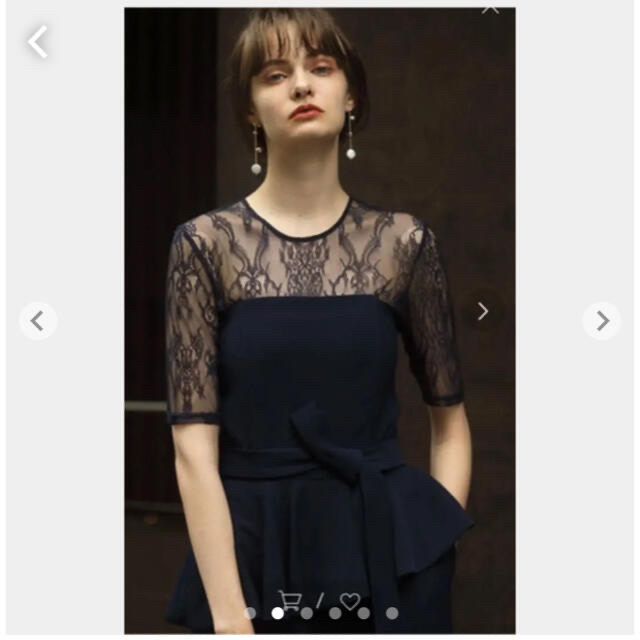Screen dimensions: 640x640
Task: Show the previous product photo
Action: pos(38,321)
